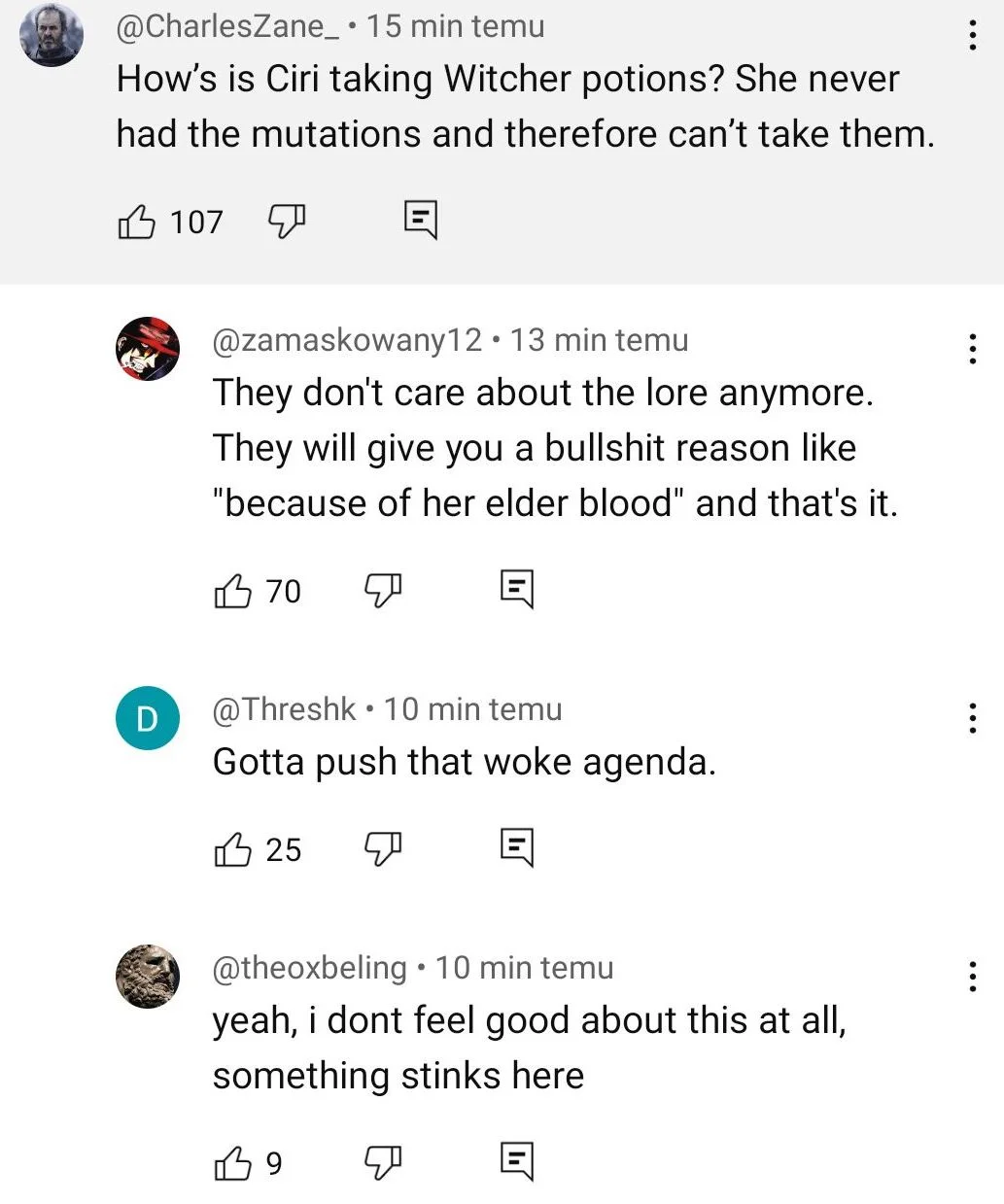Visit theoxbeling's channel avatar
The width and height of the screenshot is (1004, 1204).
tap(148, 976)
